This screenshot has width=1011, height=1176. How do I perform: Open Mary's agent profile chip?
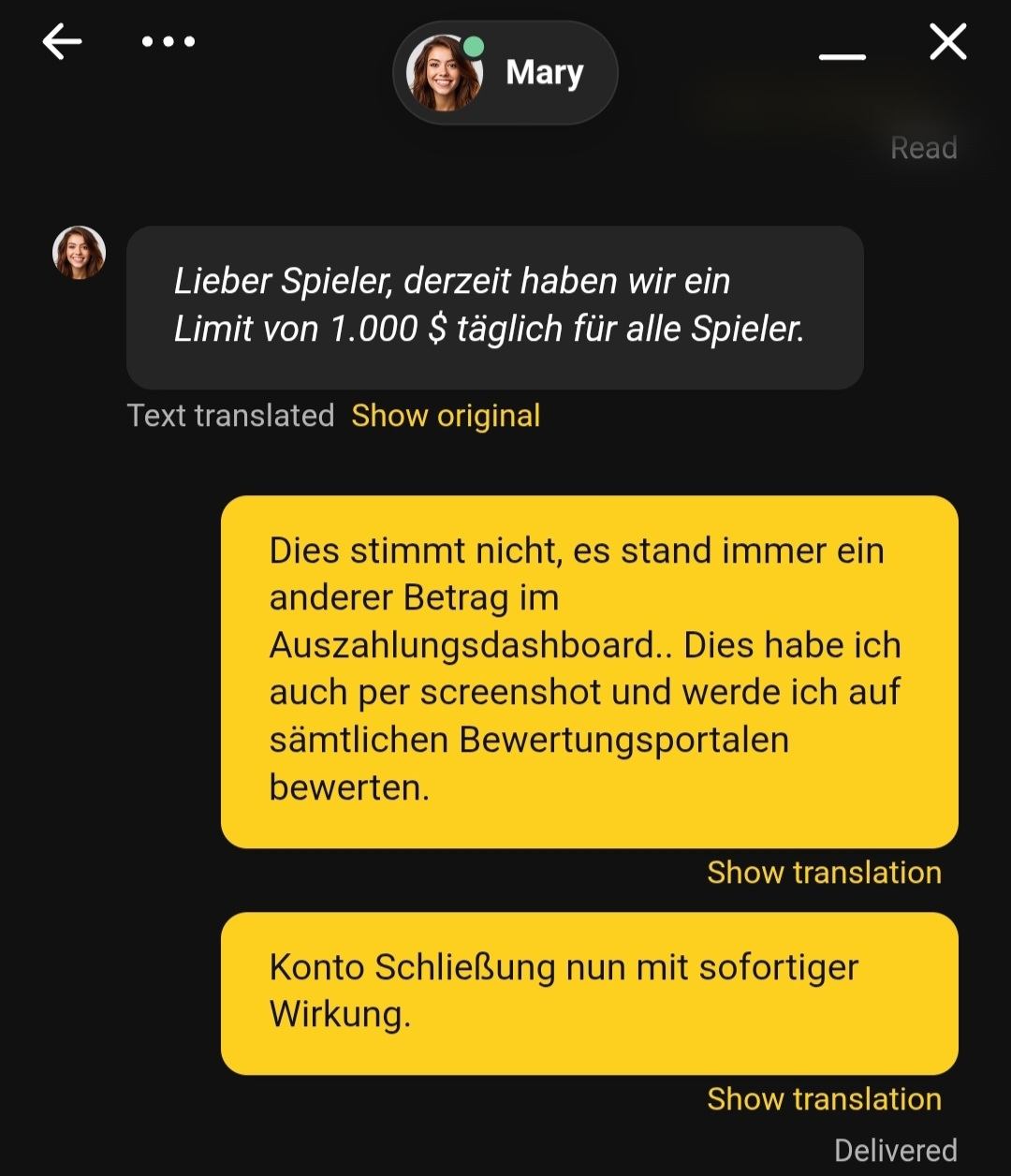[505, 73]
